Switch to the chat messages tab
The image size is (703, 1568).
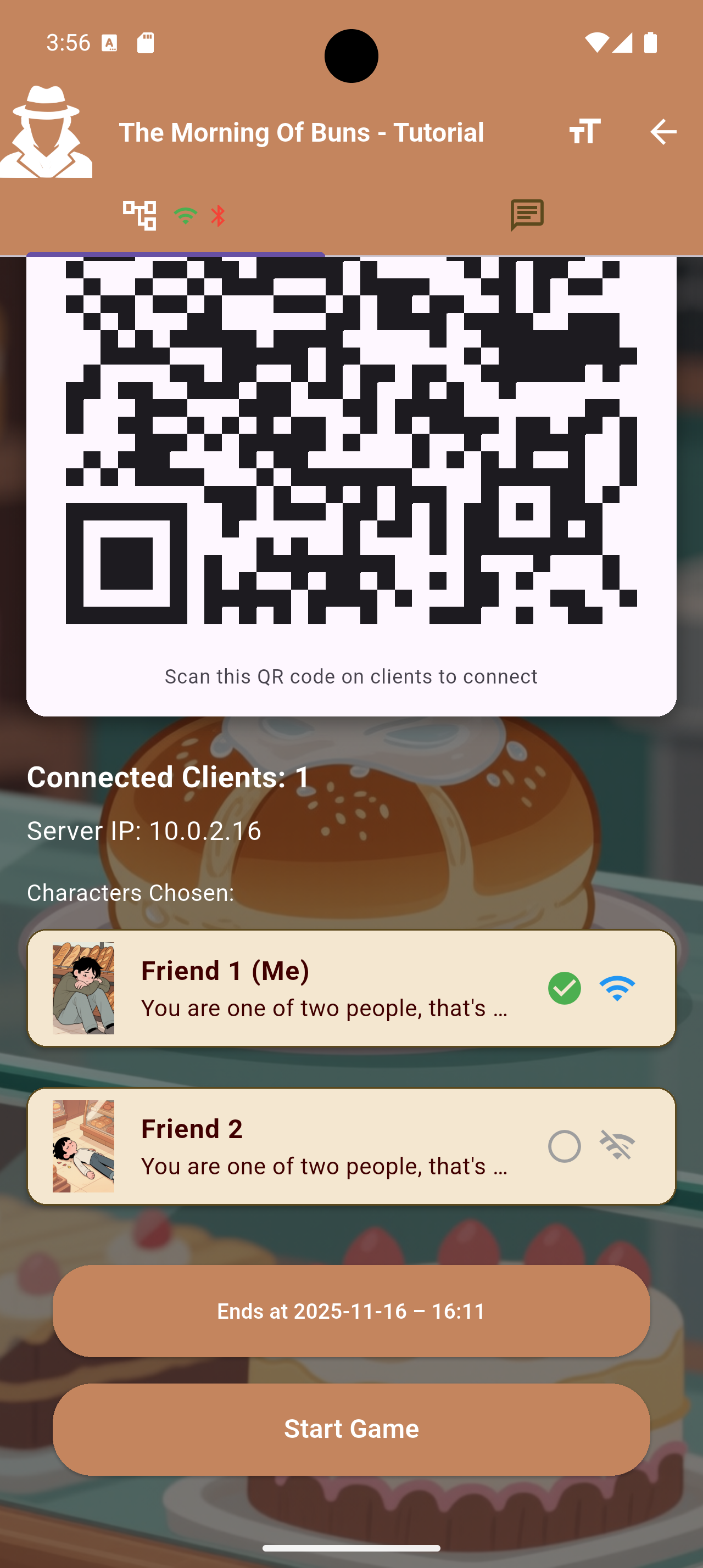coord(527,215)
